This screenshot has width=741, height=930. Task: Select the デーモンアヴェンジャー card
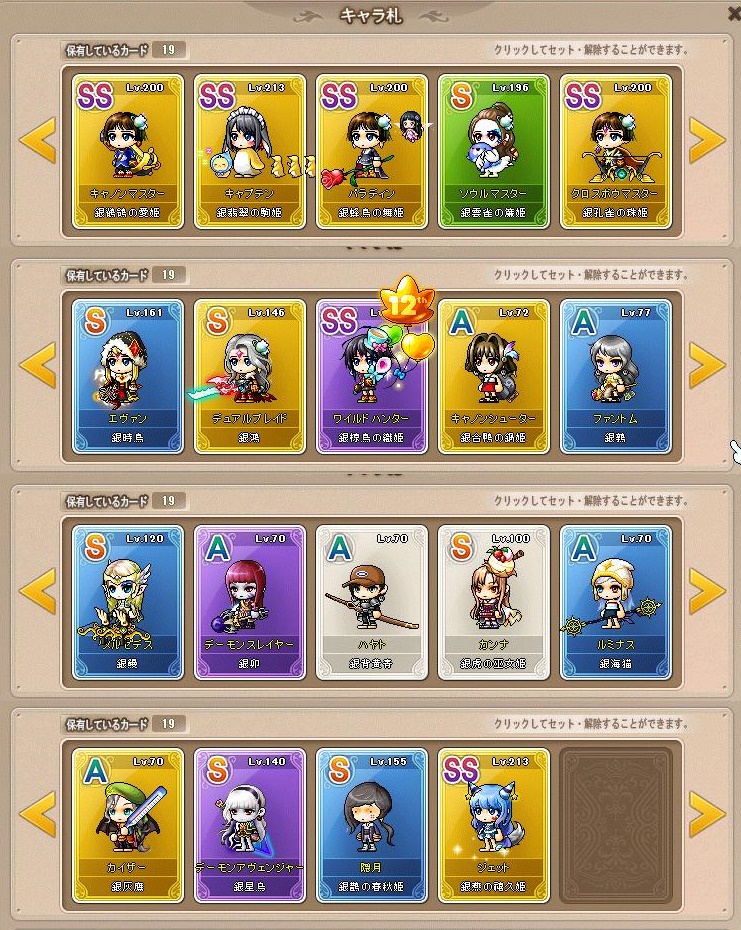(250, 825)
